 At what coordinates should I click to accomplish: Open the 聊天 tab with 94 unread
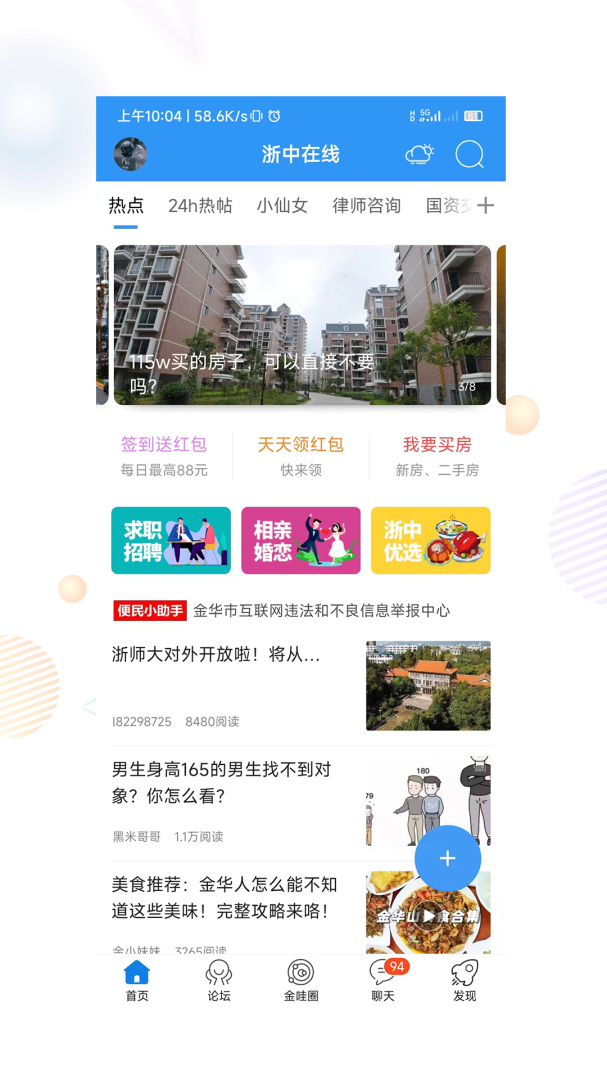point(383,980)
